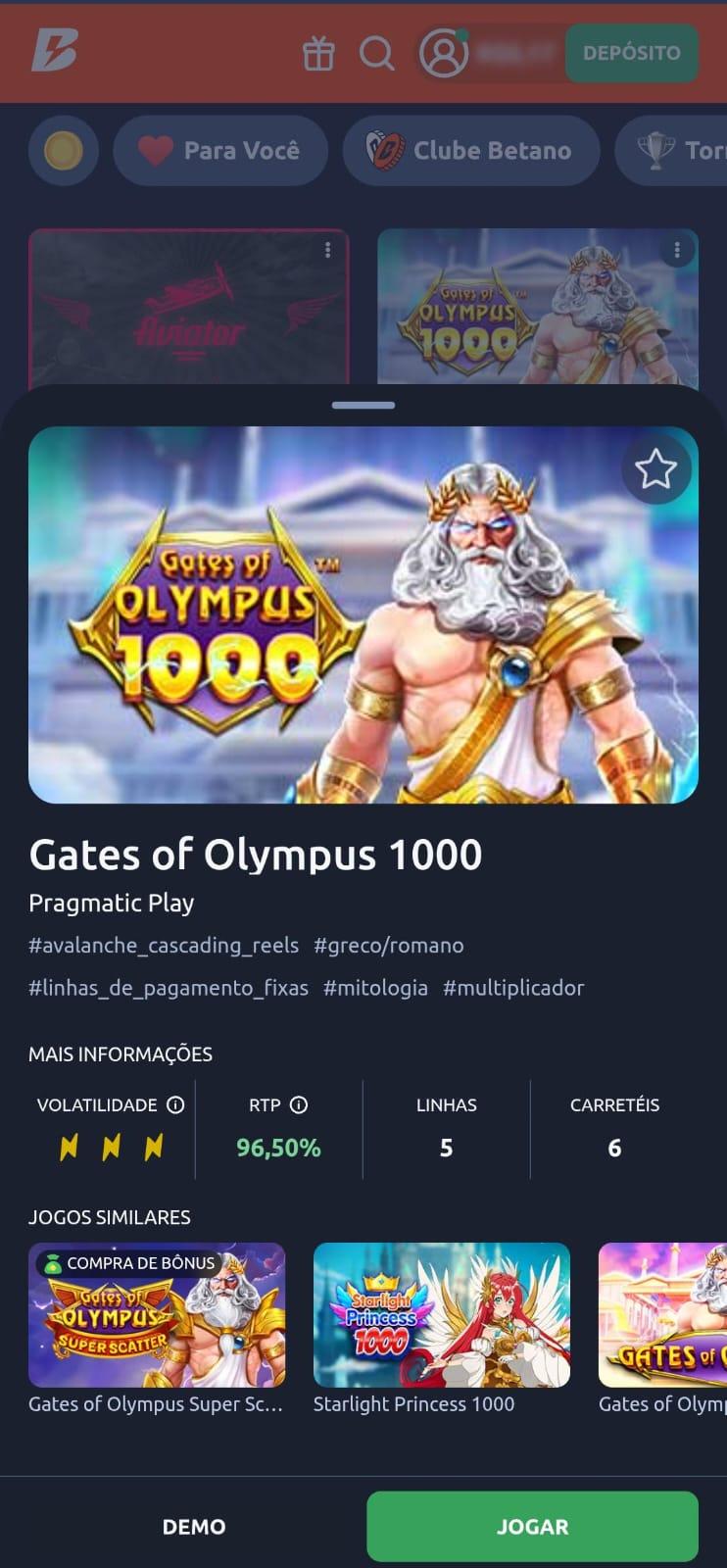727x1568 pixels.
Task: Open the Clube Betano section
Action: click(470, 150)
